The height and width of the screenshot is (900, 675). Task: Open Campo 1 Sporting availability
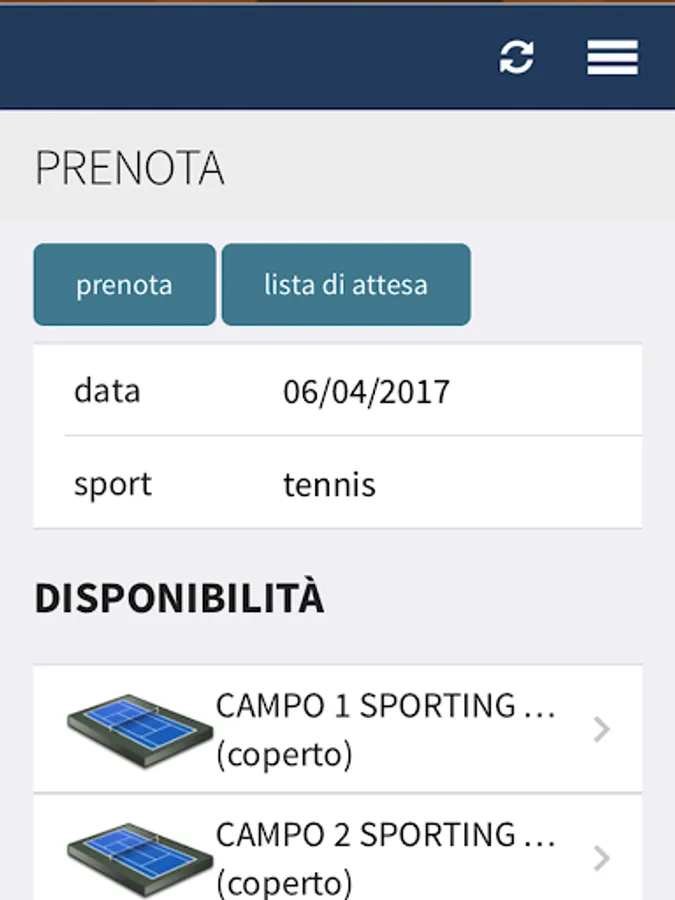coord(338,730)
